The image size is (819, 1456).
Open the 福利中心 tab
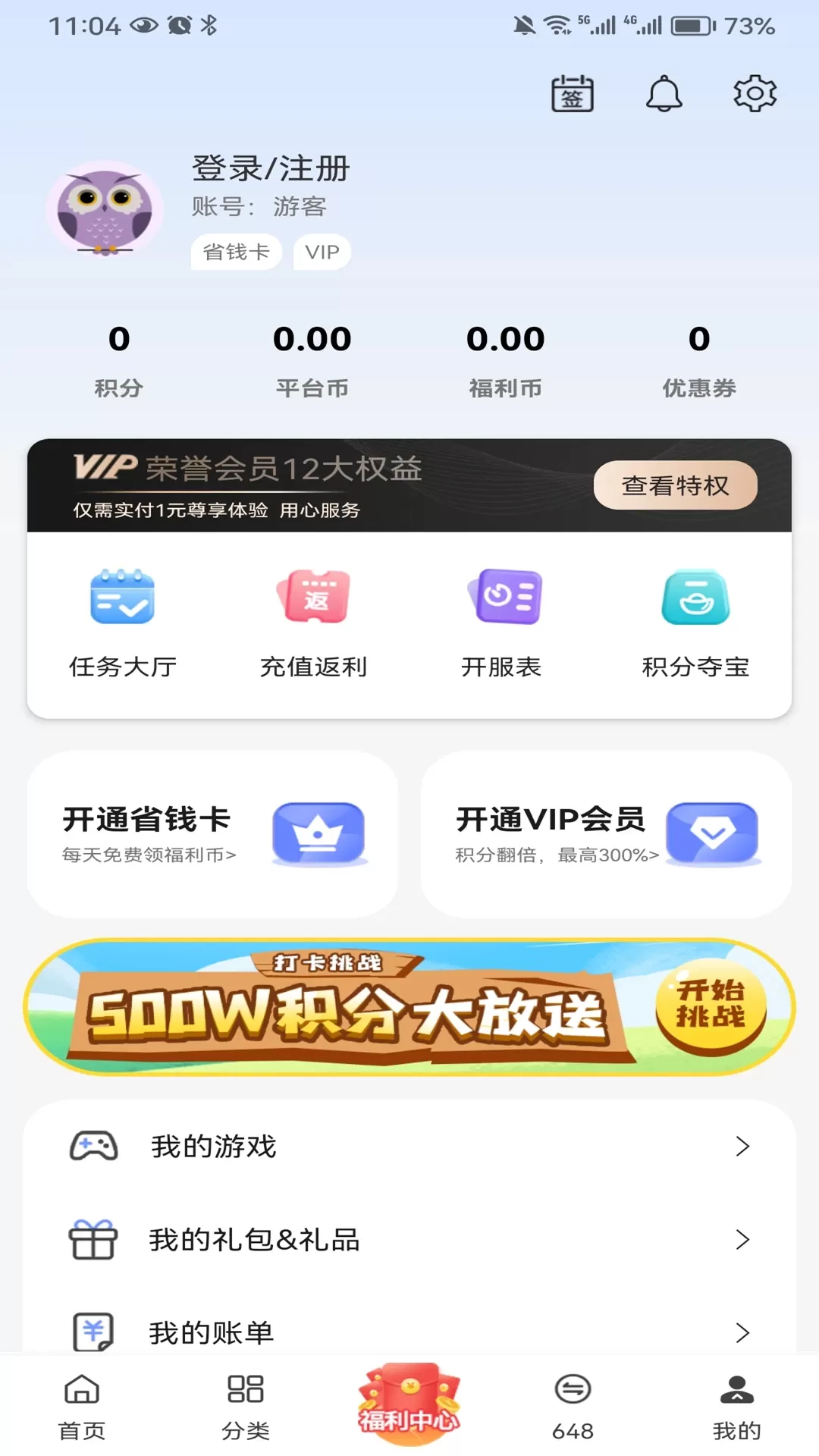(x=409, y=1404)
